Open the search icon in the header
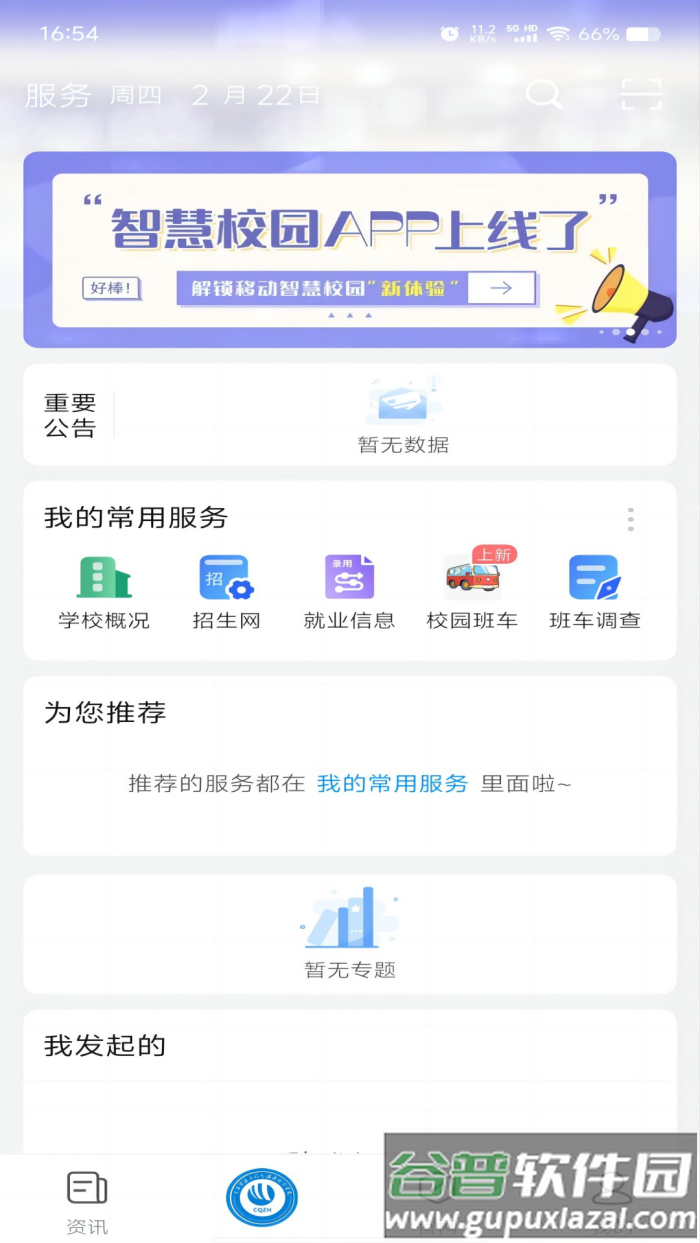Screen dimensions: 700x1243 coord(543,95)
